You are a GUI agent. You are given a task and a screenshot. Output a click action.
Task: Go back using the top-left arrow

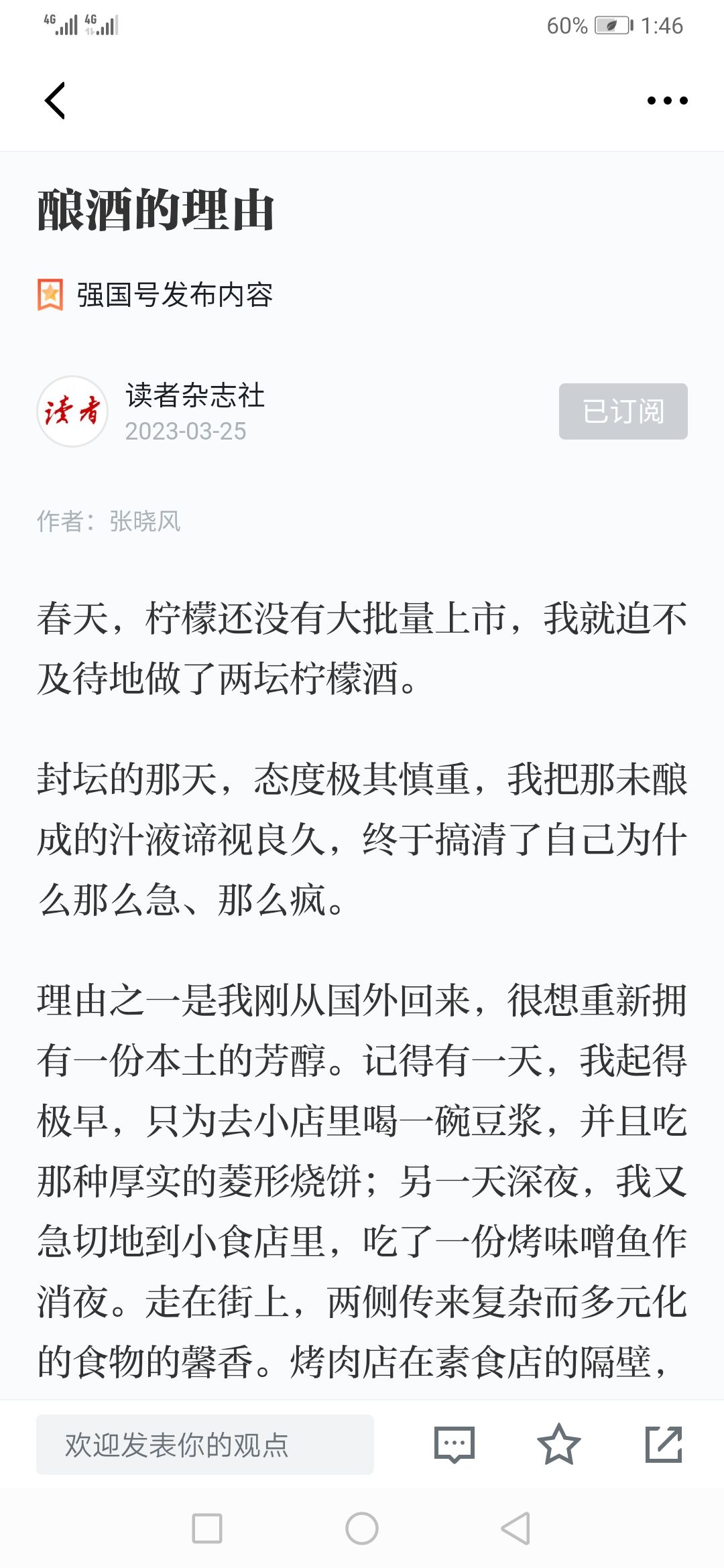[55, 101]
